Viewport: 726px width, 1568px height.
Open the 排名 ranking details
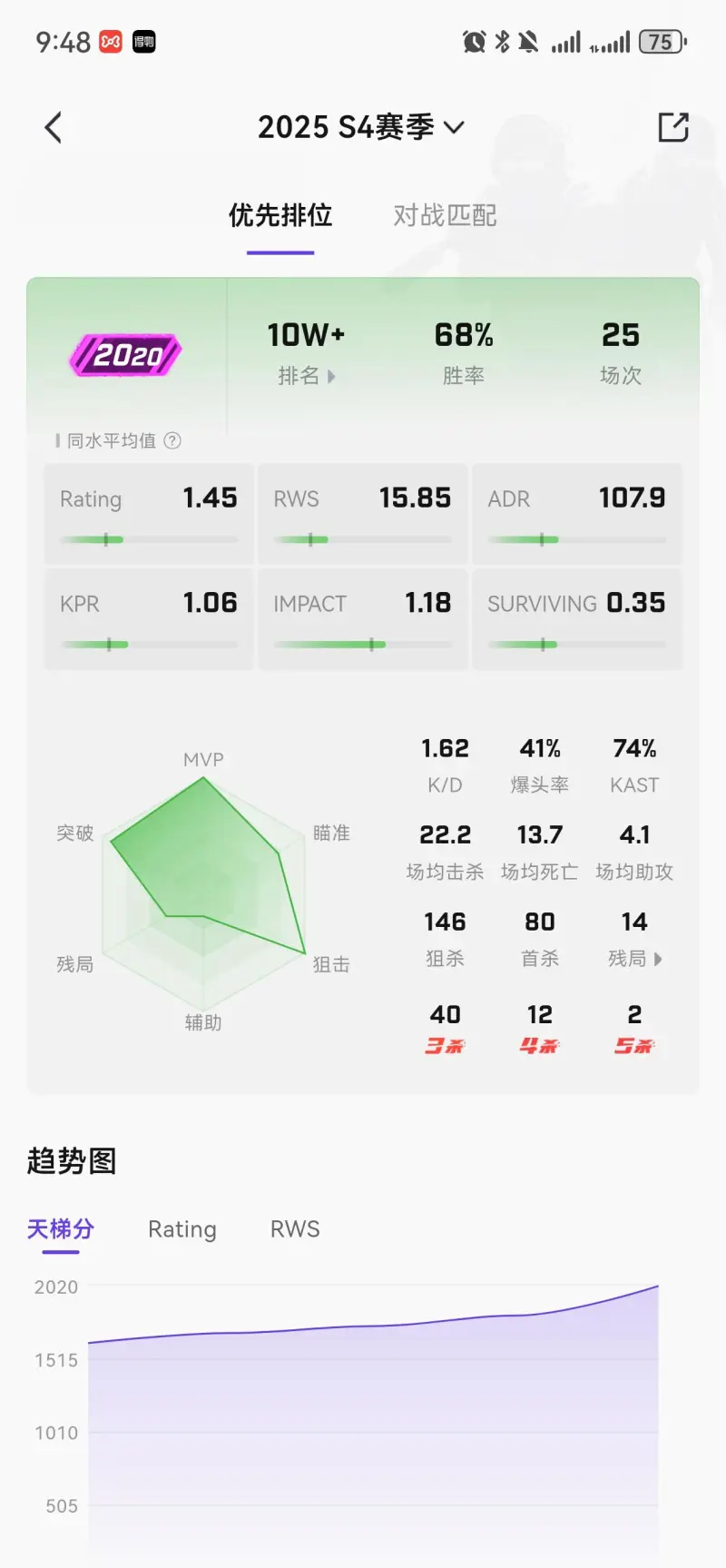point(307,376)
